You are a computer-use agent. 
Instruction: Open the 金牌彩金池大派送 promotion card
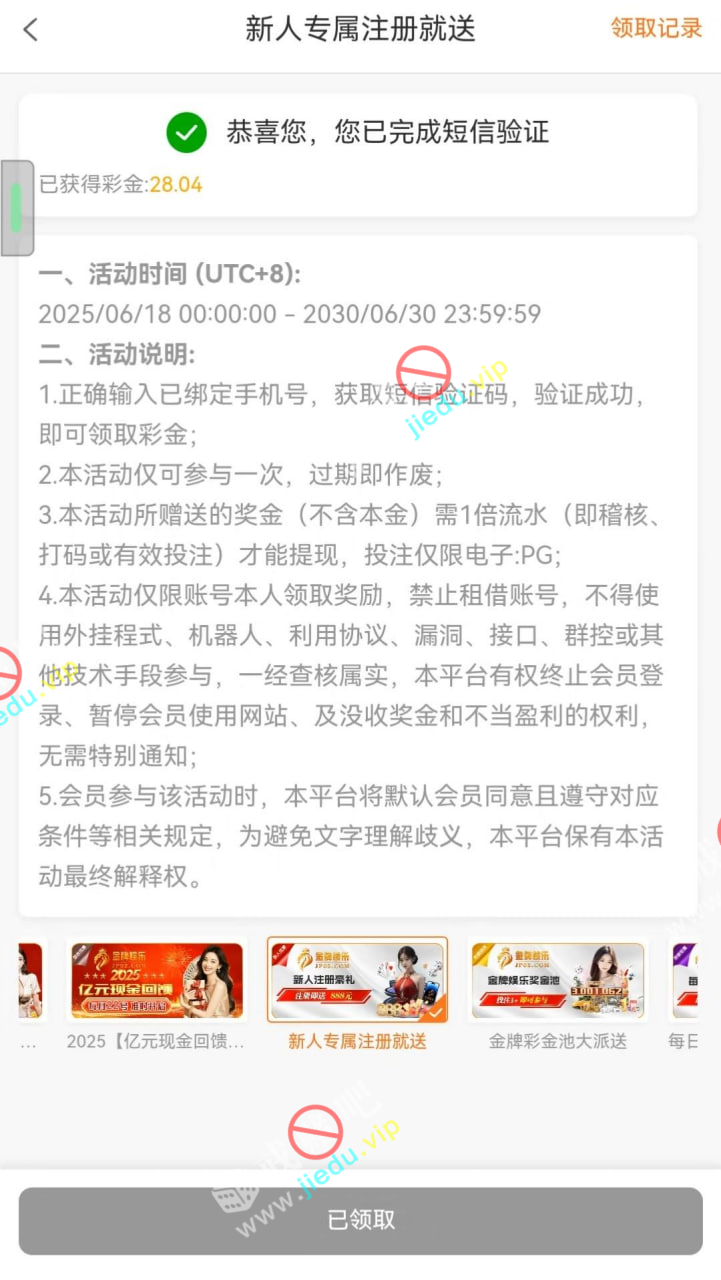(558, 981)
